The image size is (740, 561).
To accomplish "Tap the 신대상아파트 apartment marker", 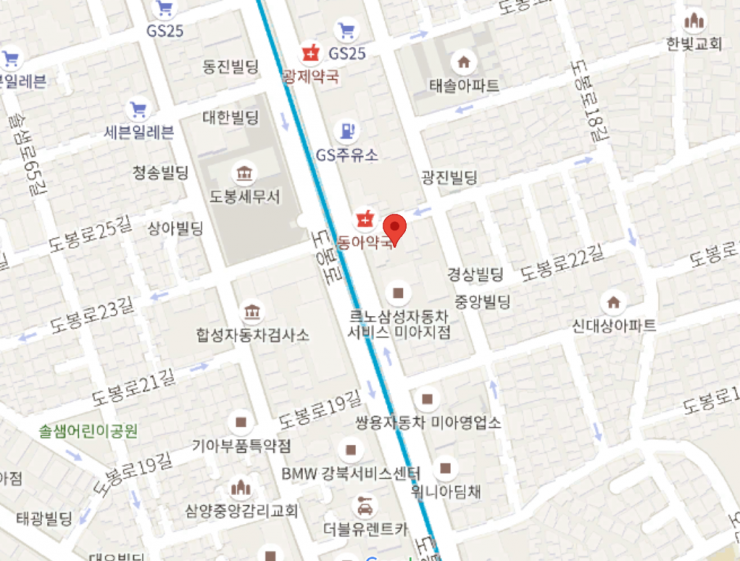I will pyautogui.click(x=613, y=302).
